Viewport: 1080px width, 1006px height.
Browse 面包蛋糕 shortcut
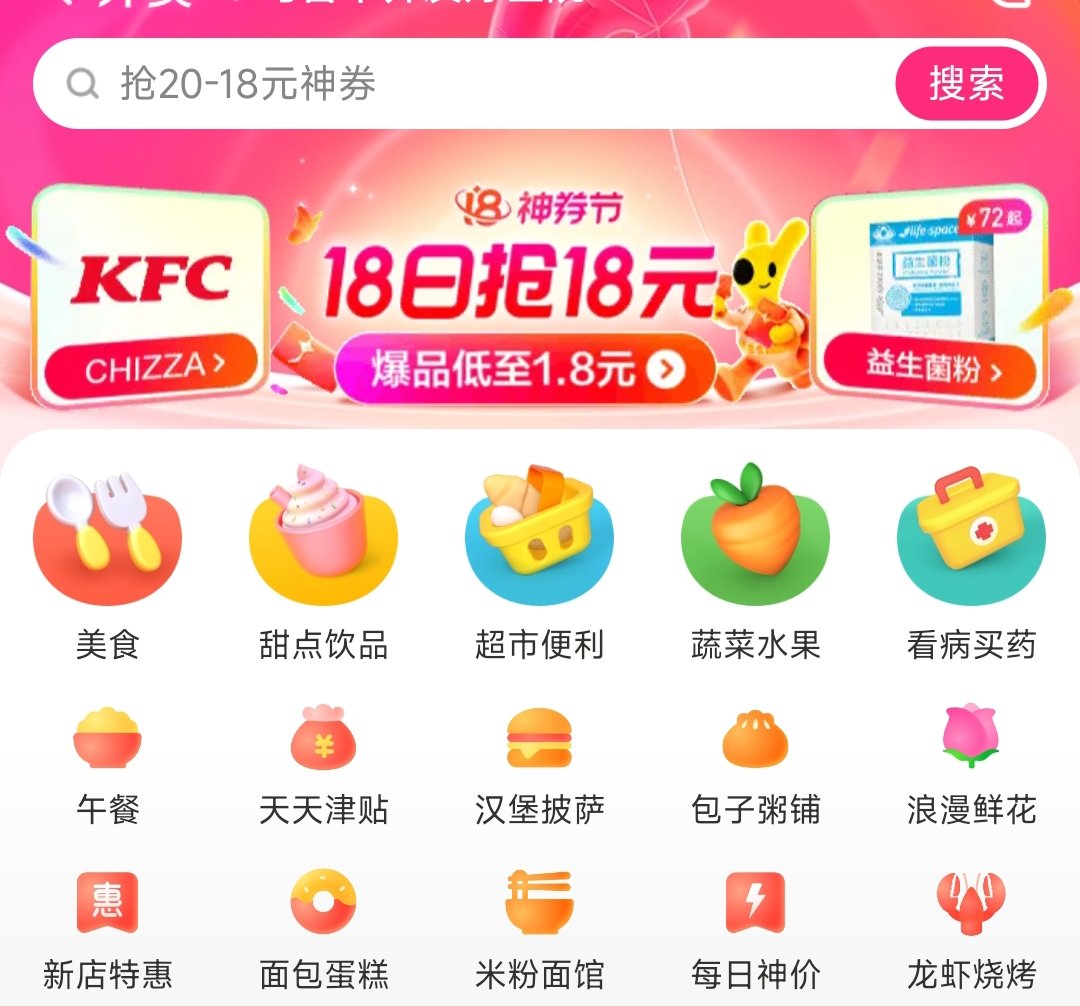(x=323, y=930)
